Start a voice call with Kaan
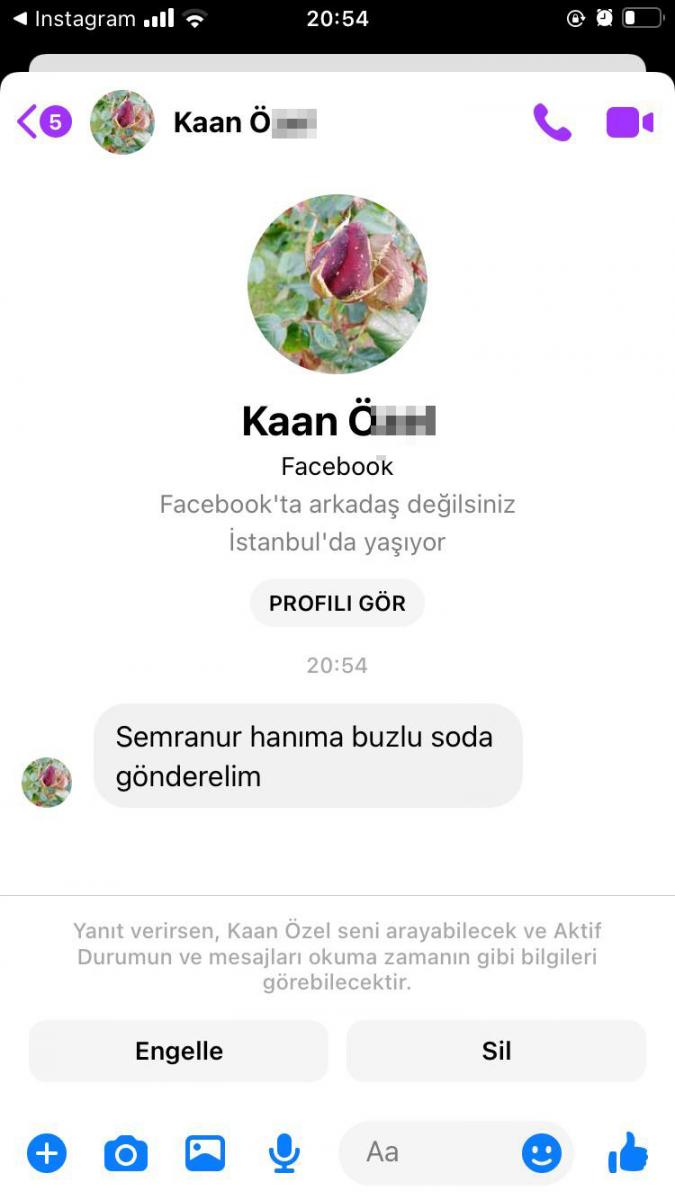Image resolution: width=675 pixels, height=1200 pixels. pos(551,122)
